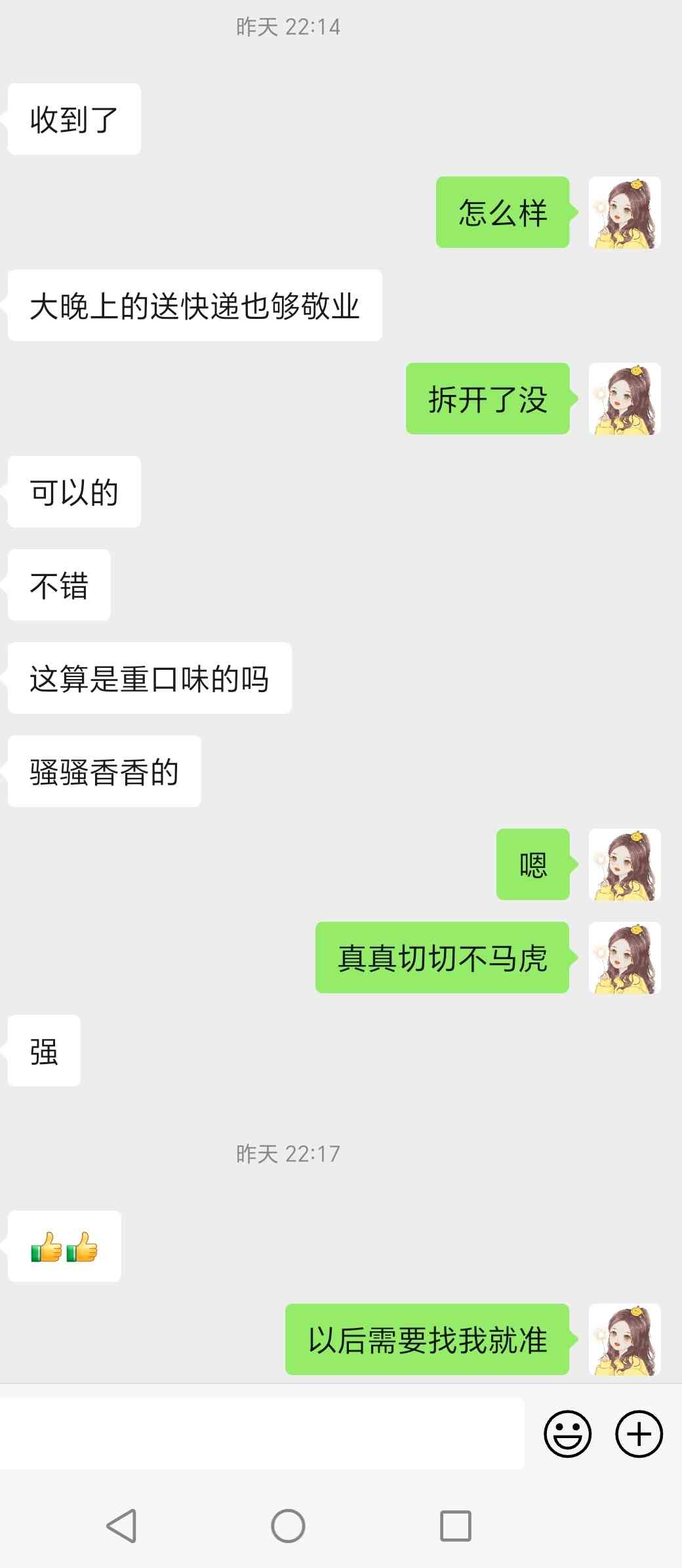
Task: Tap the message input field
Action: click(262, 1434)
